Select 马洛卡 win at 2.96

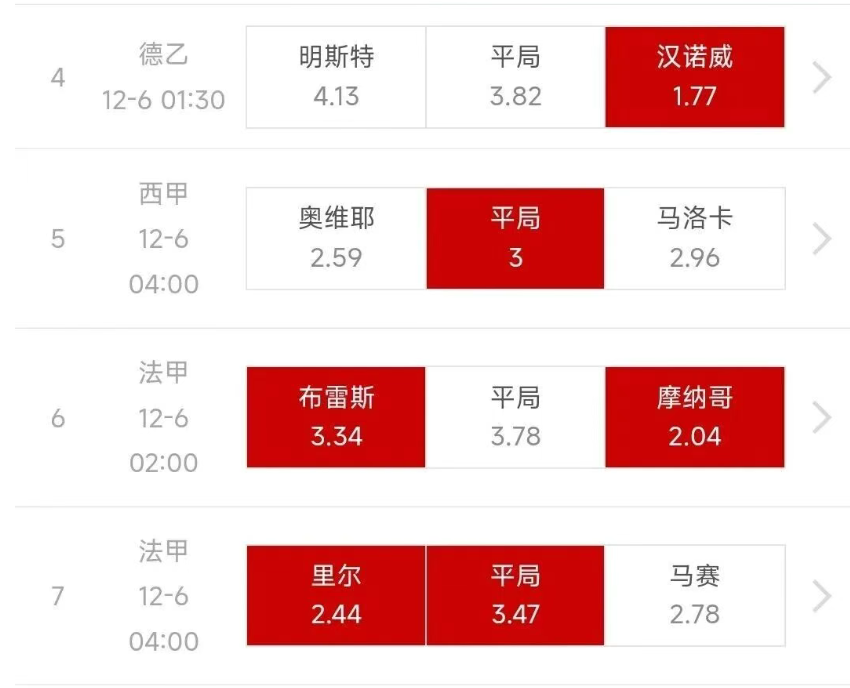point(694,238)
